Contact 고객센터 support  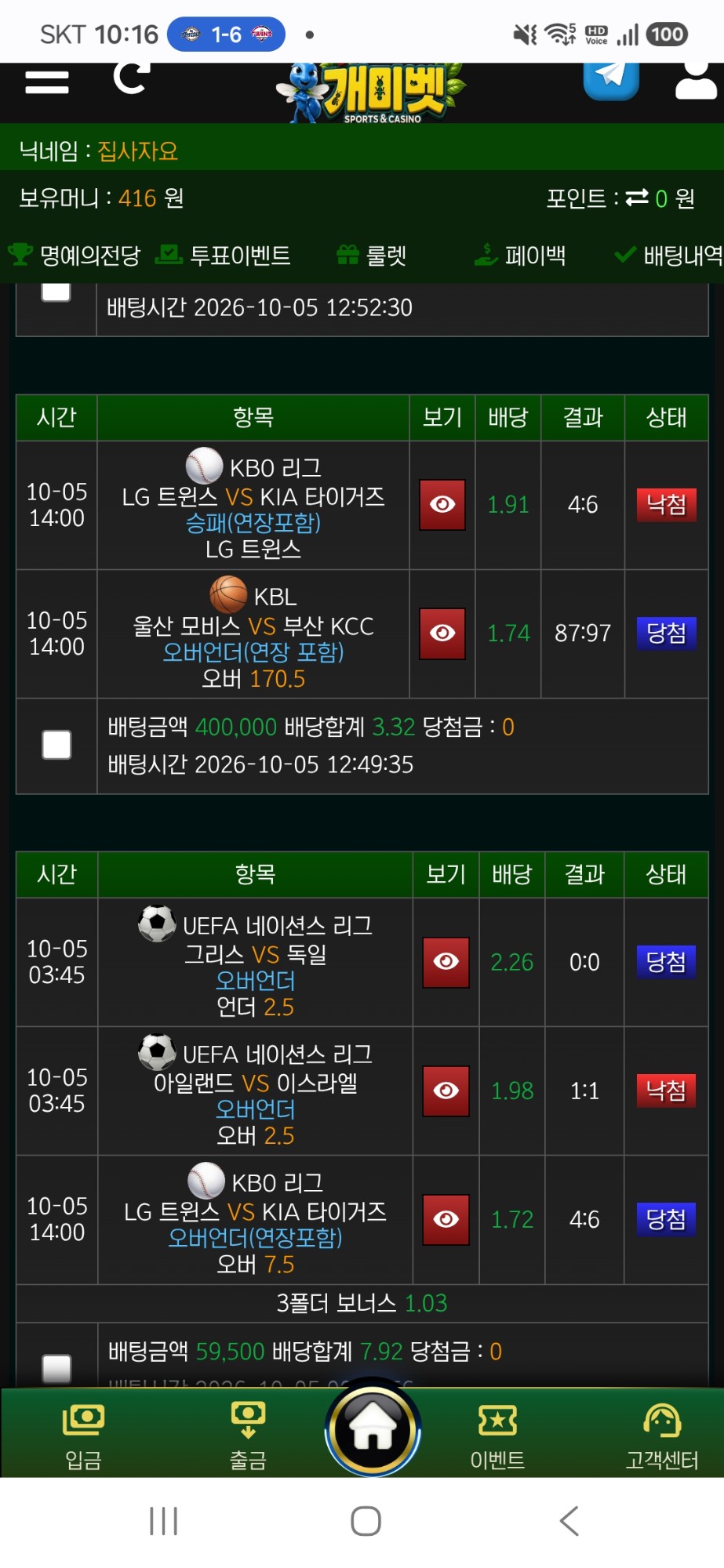(662, 1436)
